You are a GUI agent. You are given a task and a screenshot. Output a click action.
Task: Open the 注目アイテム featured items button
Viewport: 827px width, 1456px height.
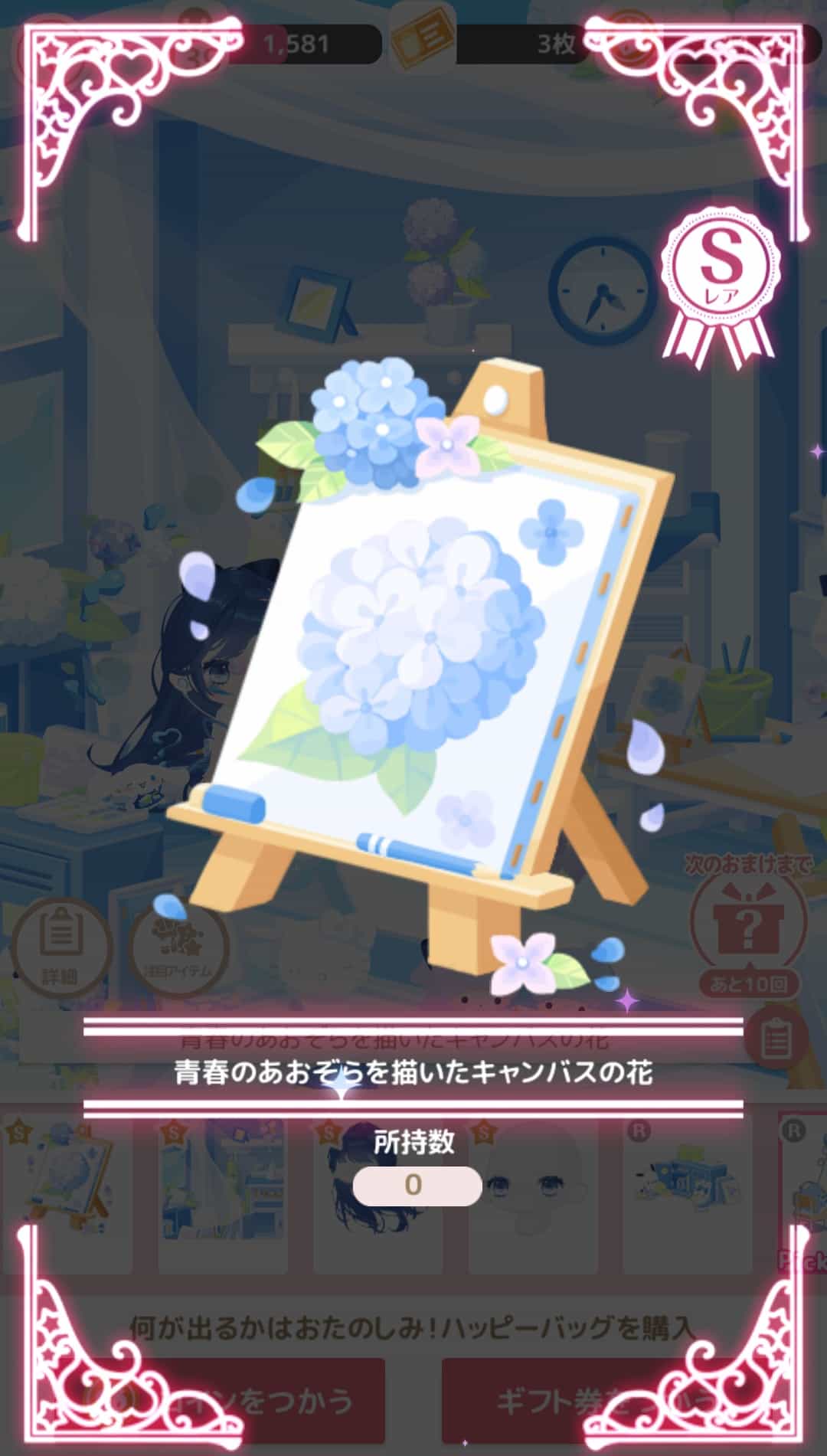(x=178, y=948)
